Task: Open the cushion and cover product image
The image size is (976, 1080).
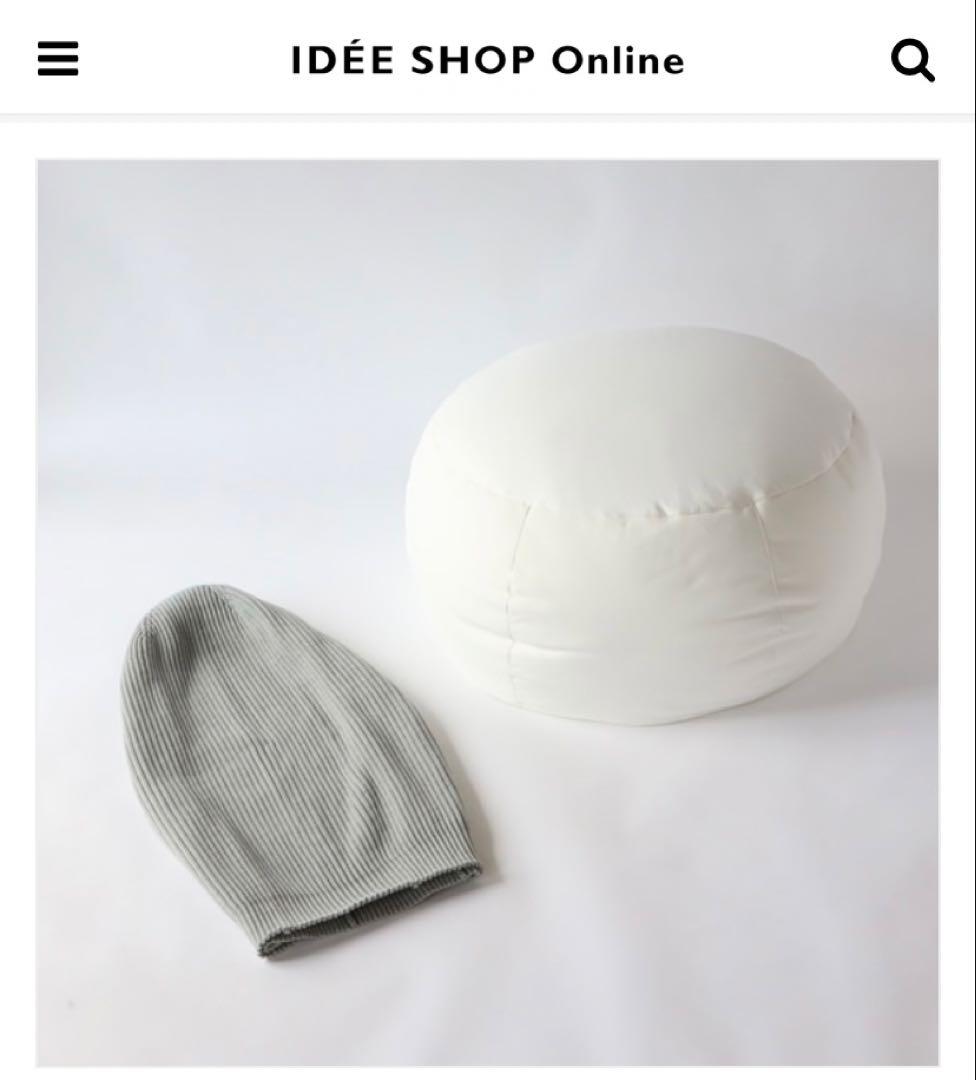Action: (488, 612)
